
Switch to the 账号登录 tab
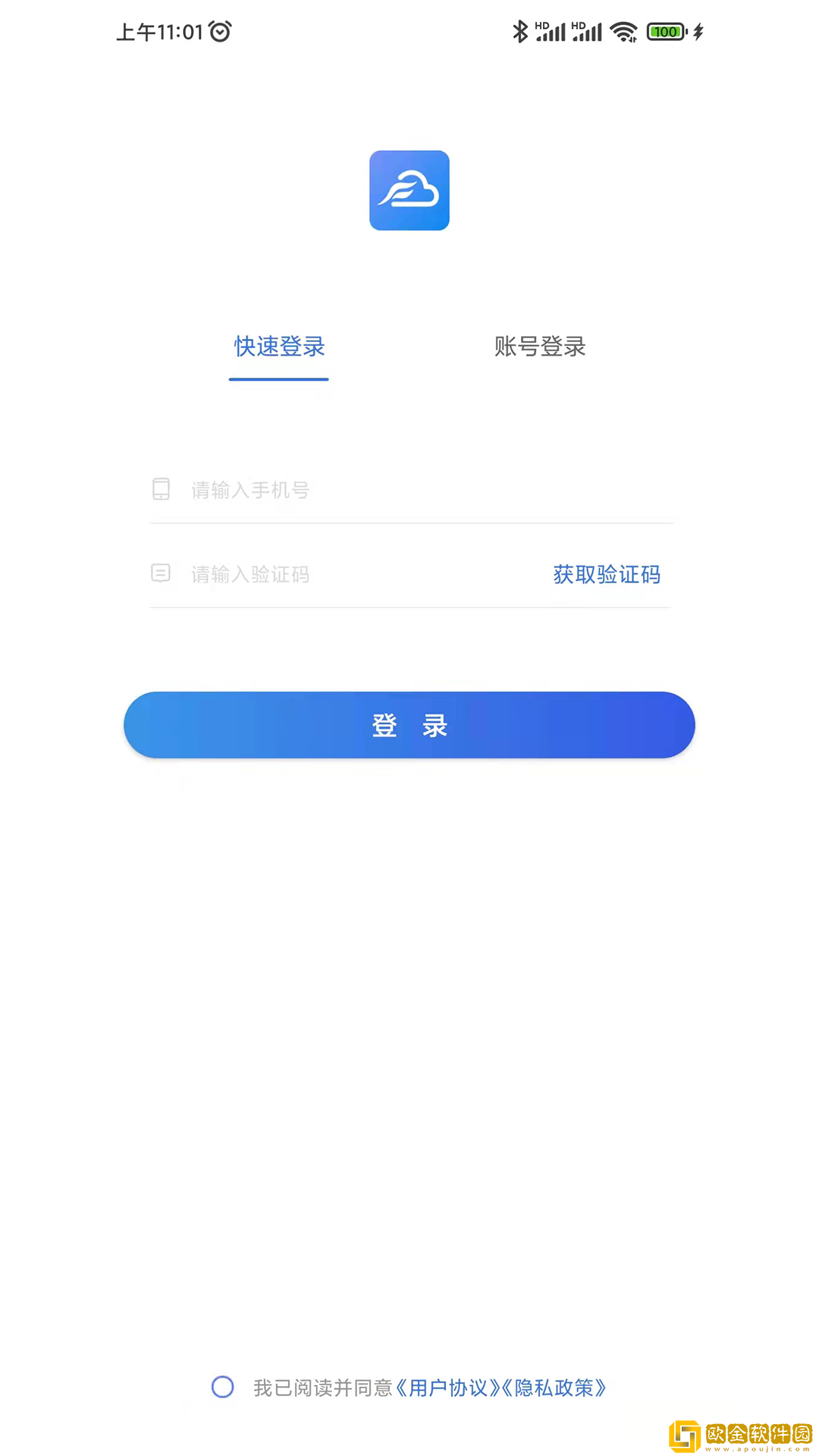pos(540,347)
